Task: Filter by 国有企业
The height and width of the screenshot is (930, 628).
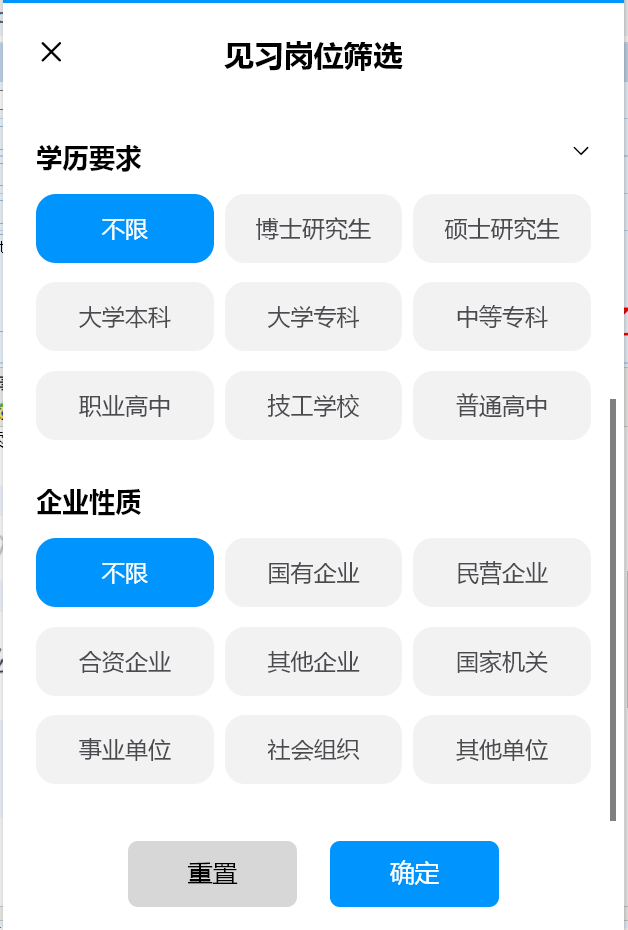Action: [x=313, y=573]
